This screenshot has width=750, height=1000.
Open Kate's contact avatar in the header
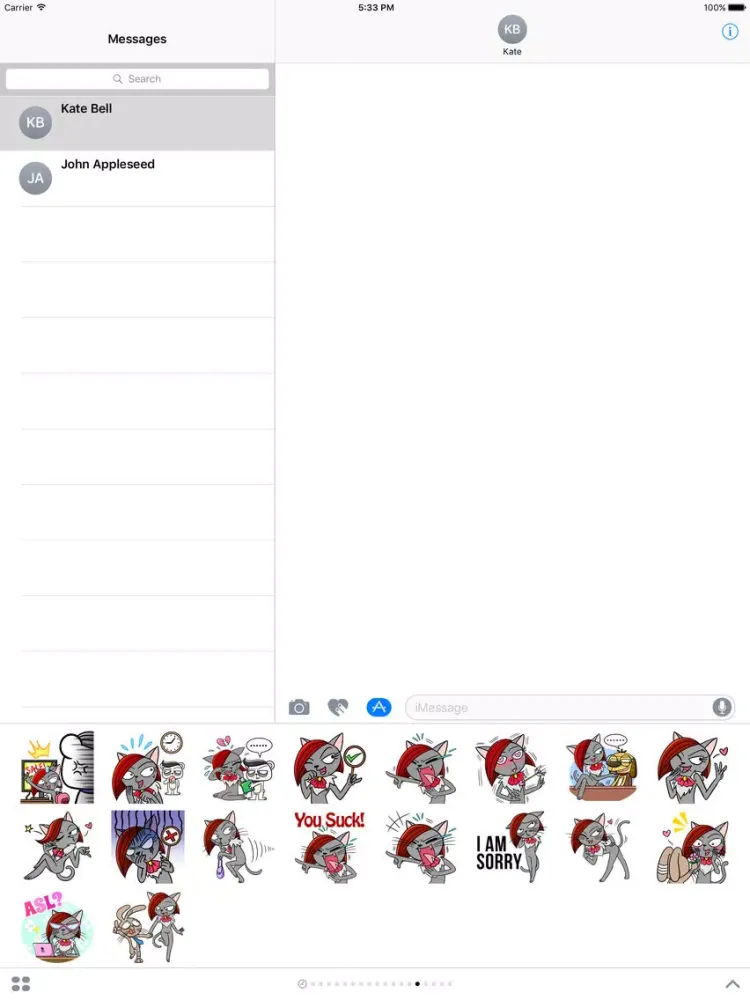(512, 30)
